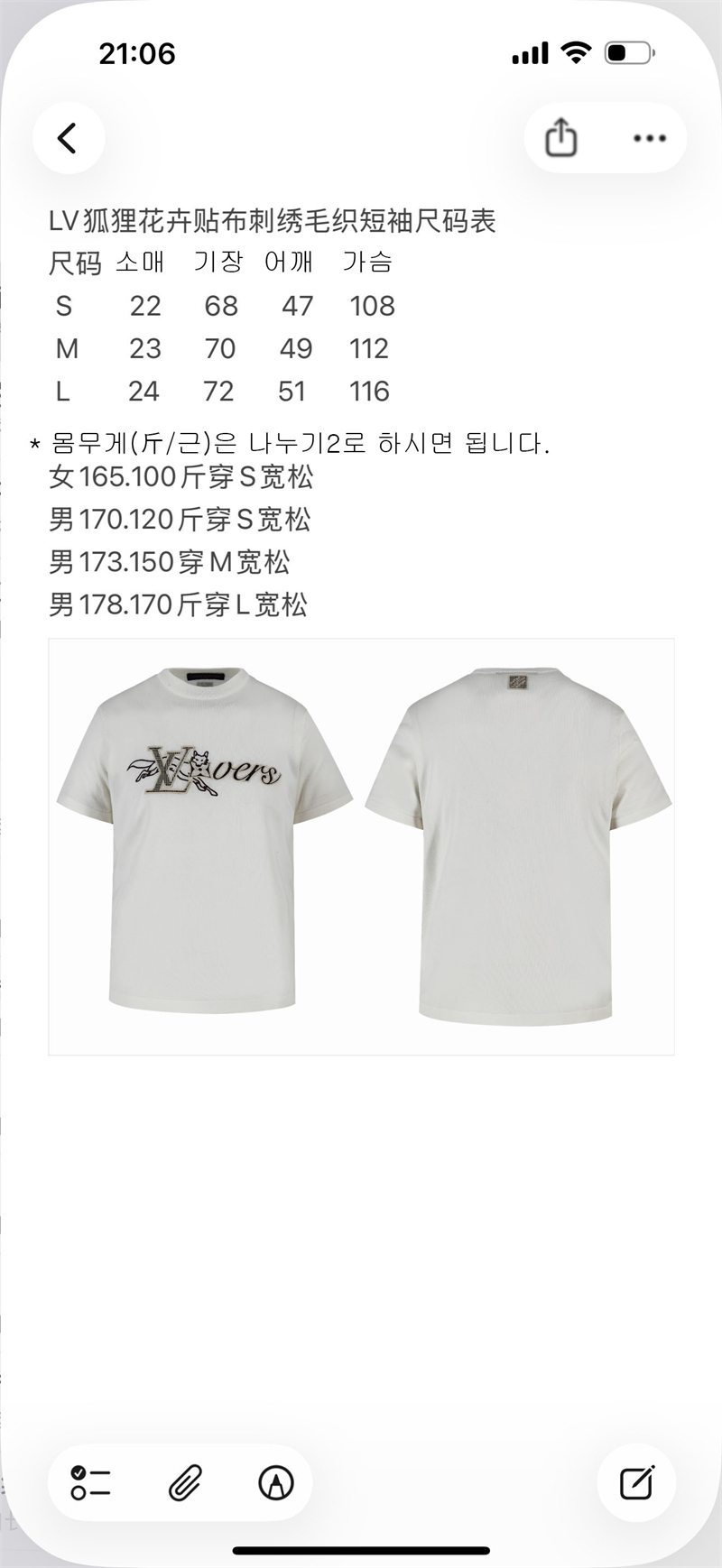Share this note
The height and width of the screenshot is (1568, 722).
click(560, 138)
